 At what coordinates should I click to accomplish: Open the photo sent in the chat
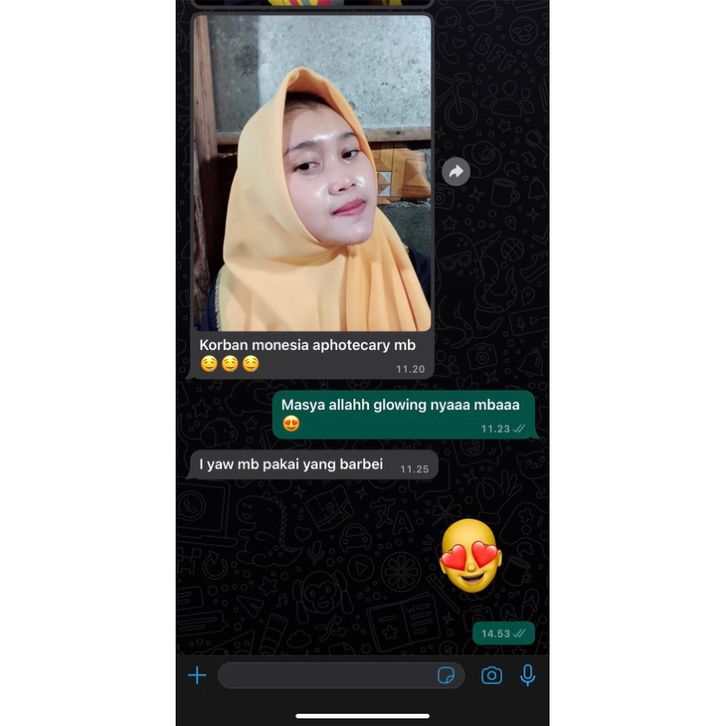312,172
